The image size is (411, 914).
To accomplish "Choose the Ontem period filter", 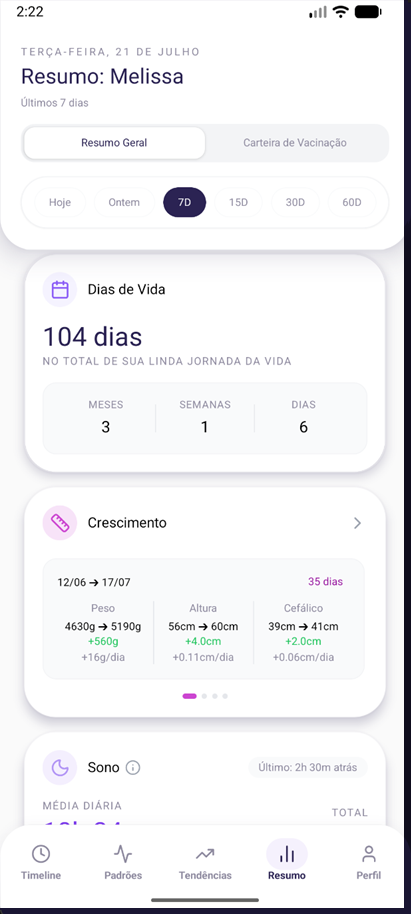I will tap(124, 203).
